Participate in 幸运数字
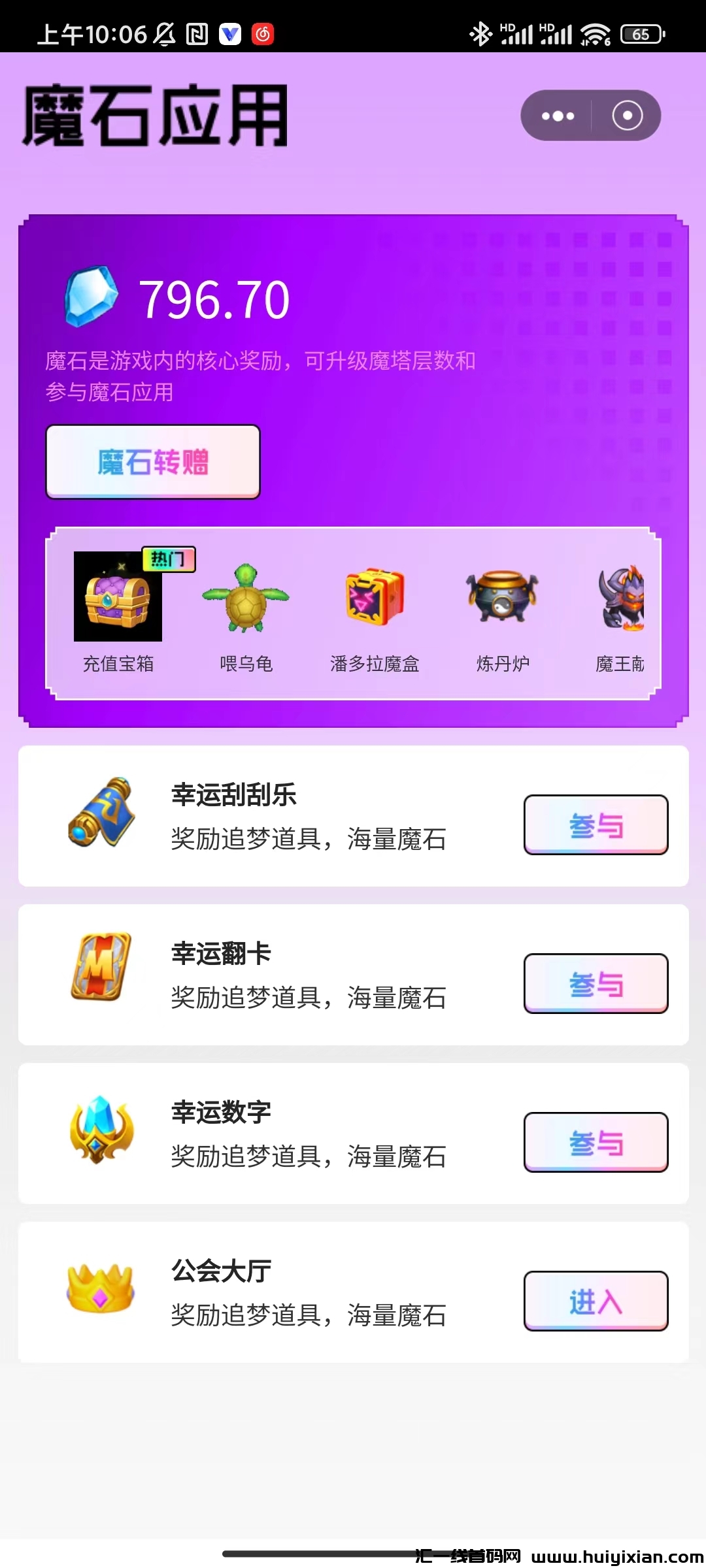 [596, 1142]
